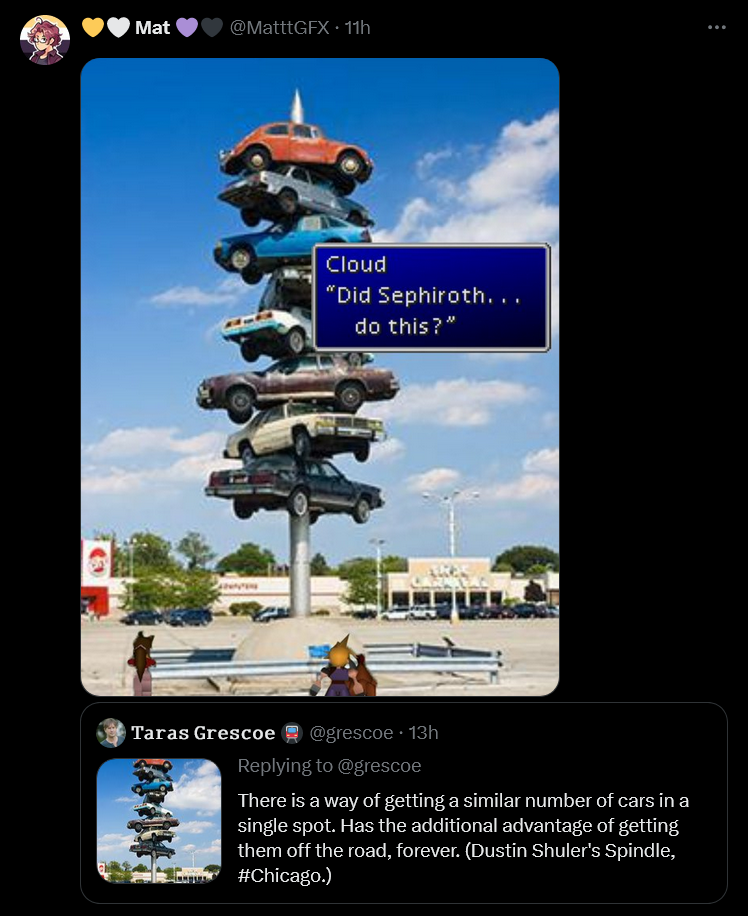Enlarge the stacked cars meme image
748x916 pixels.
click(x=319, y=376)
